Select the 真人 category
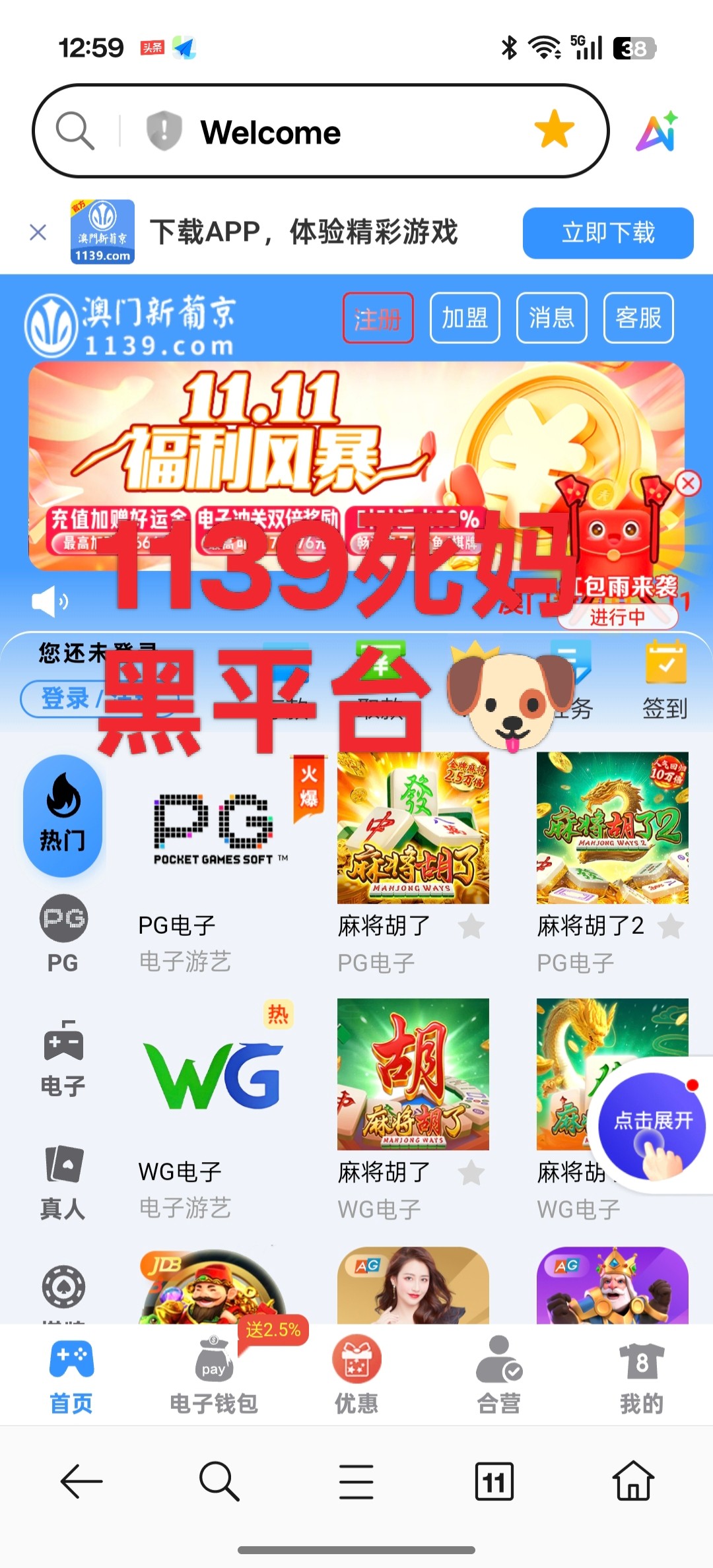The width and height of the screenshot is (713, 1568). 63,1181
